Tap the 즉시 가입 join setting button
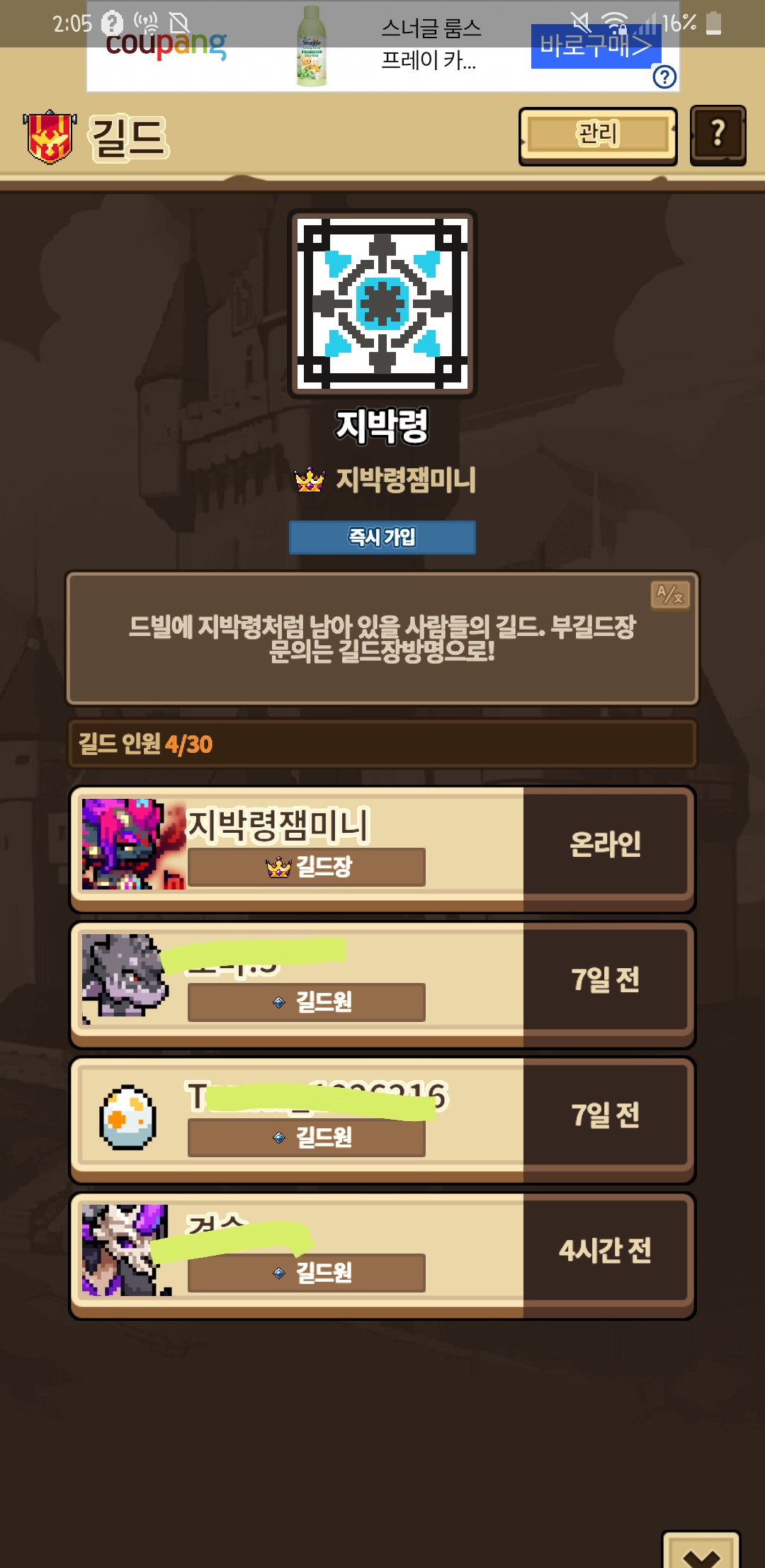This screenshot has height=1568, width=765. pyautogui.click(x=382, y=538)
